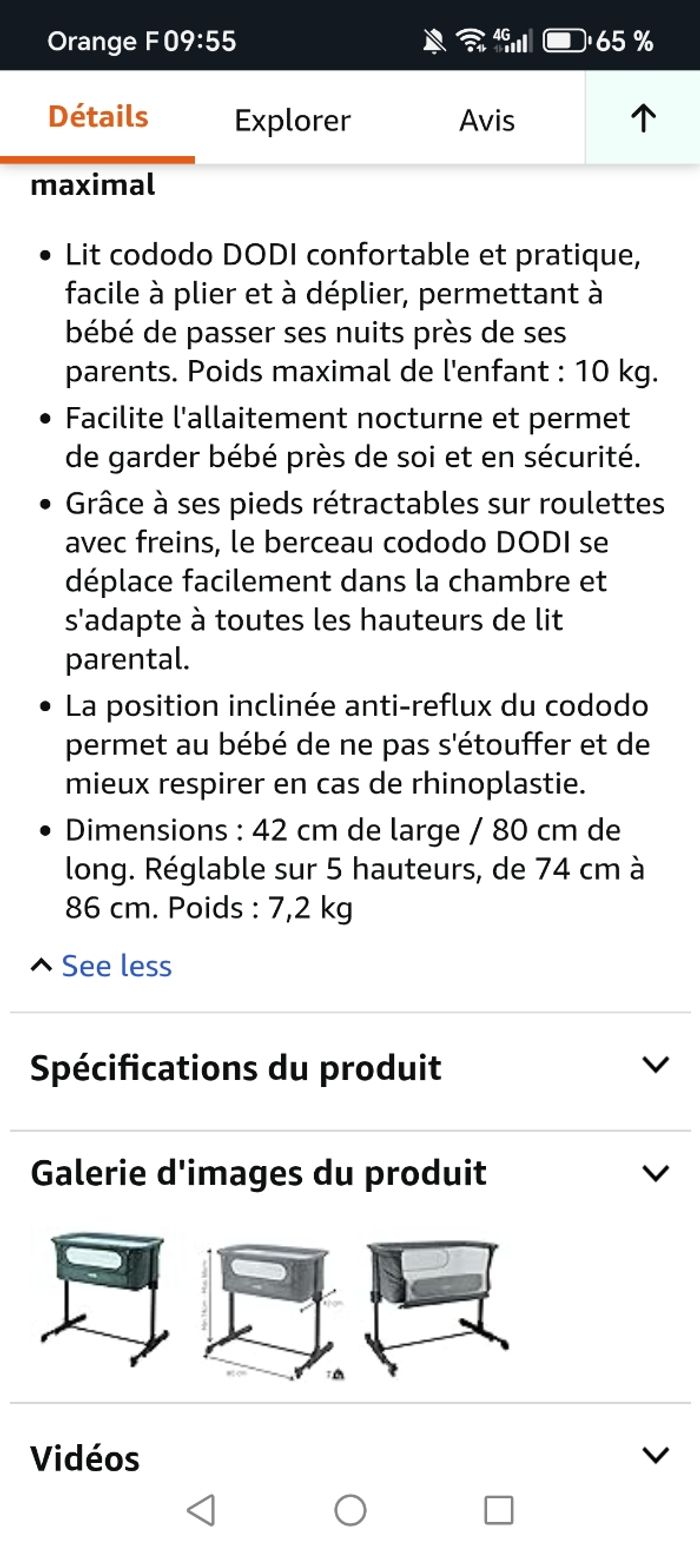Return to the phone home screen
700x1547 pixels.
click(350, 1510)
